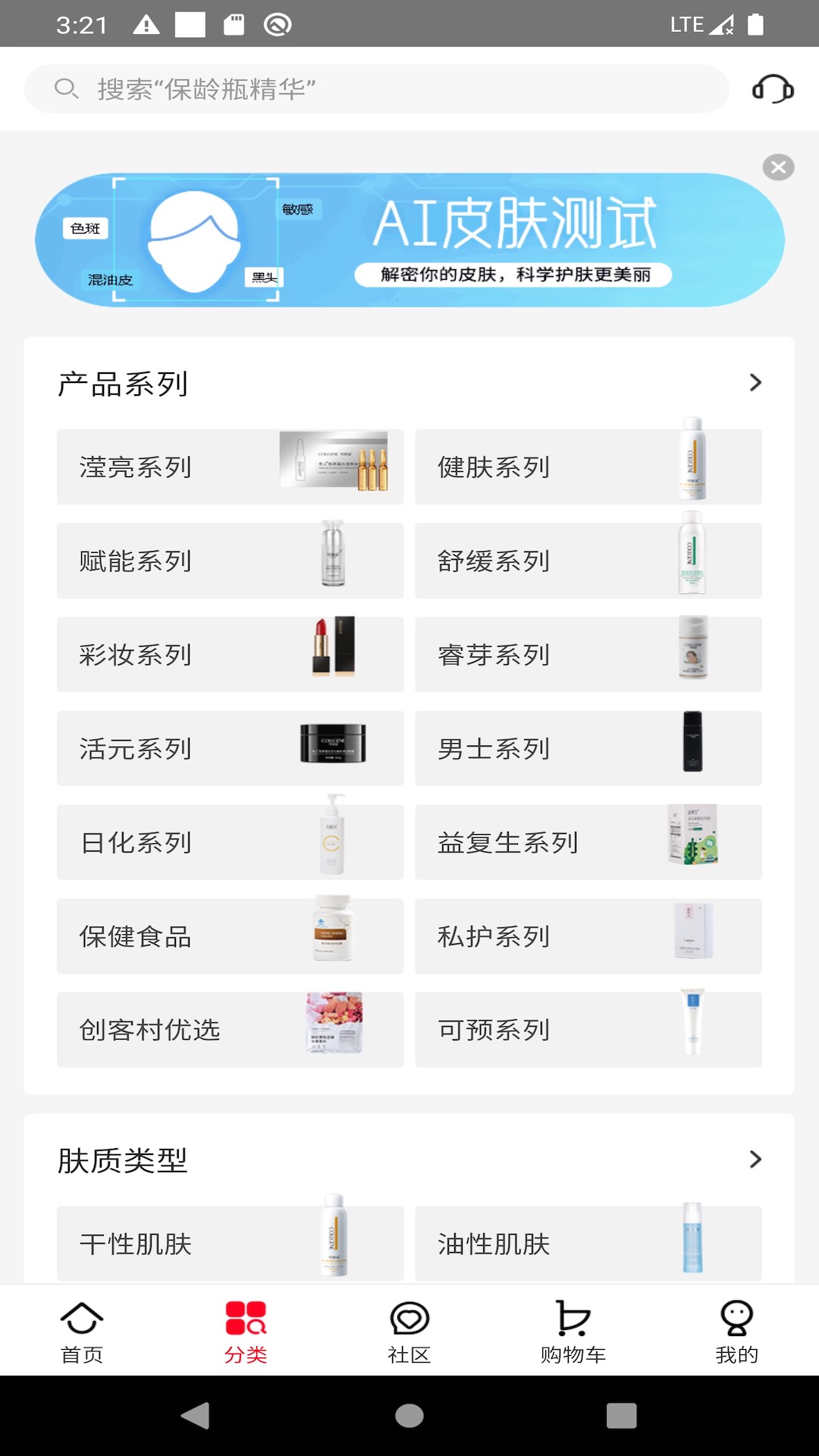Expand the 产品系列 section arrow
The height and width of the screenshot is (1456, 819).
755,383
